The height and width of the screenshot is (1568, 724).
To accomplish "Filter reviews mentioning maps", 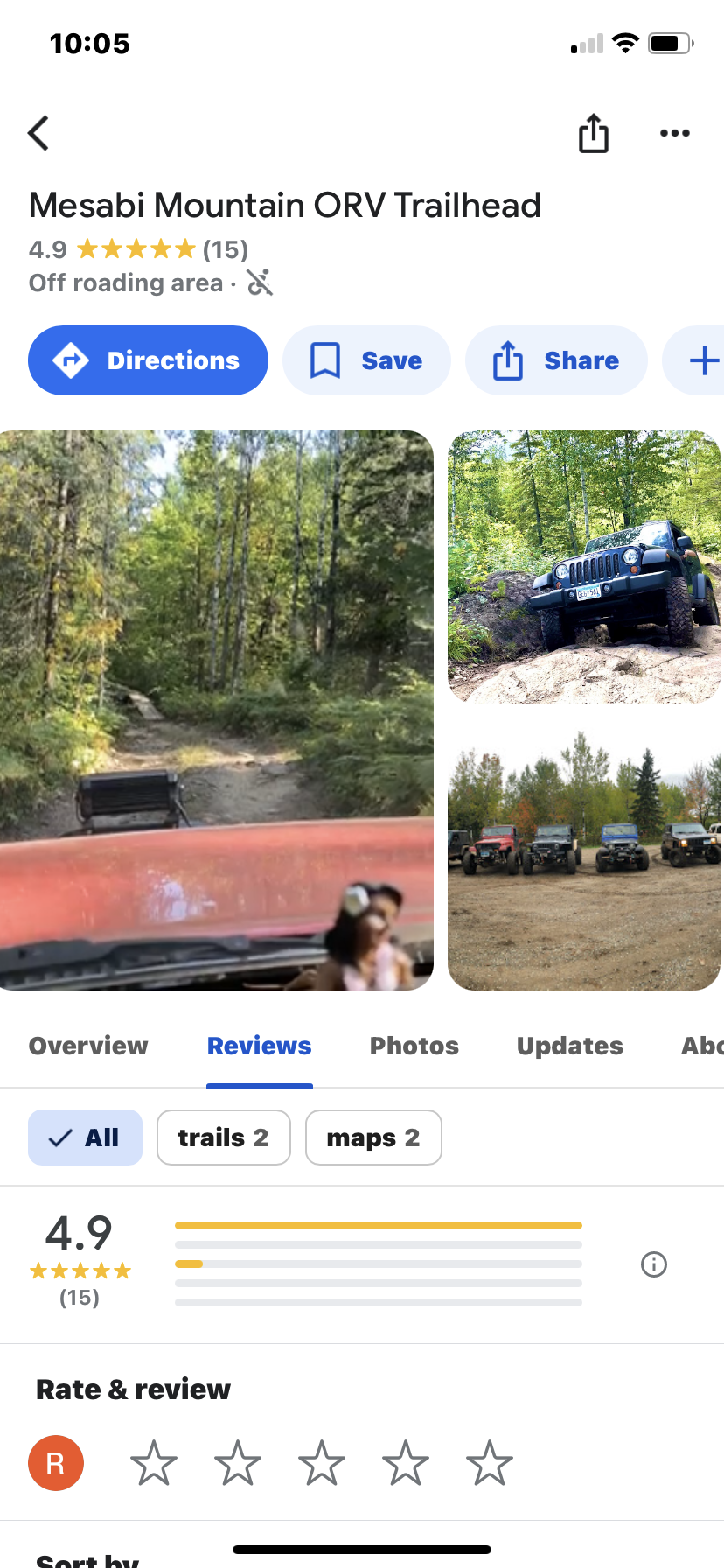I will pyautogui.click(x=373, y=1137).
